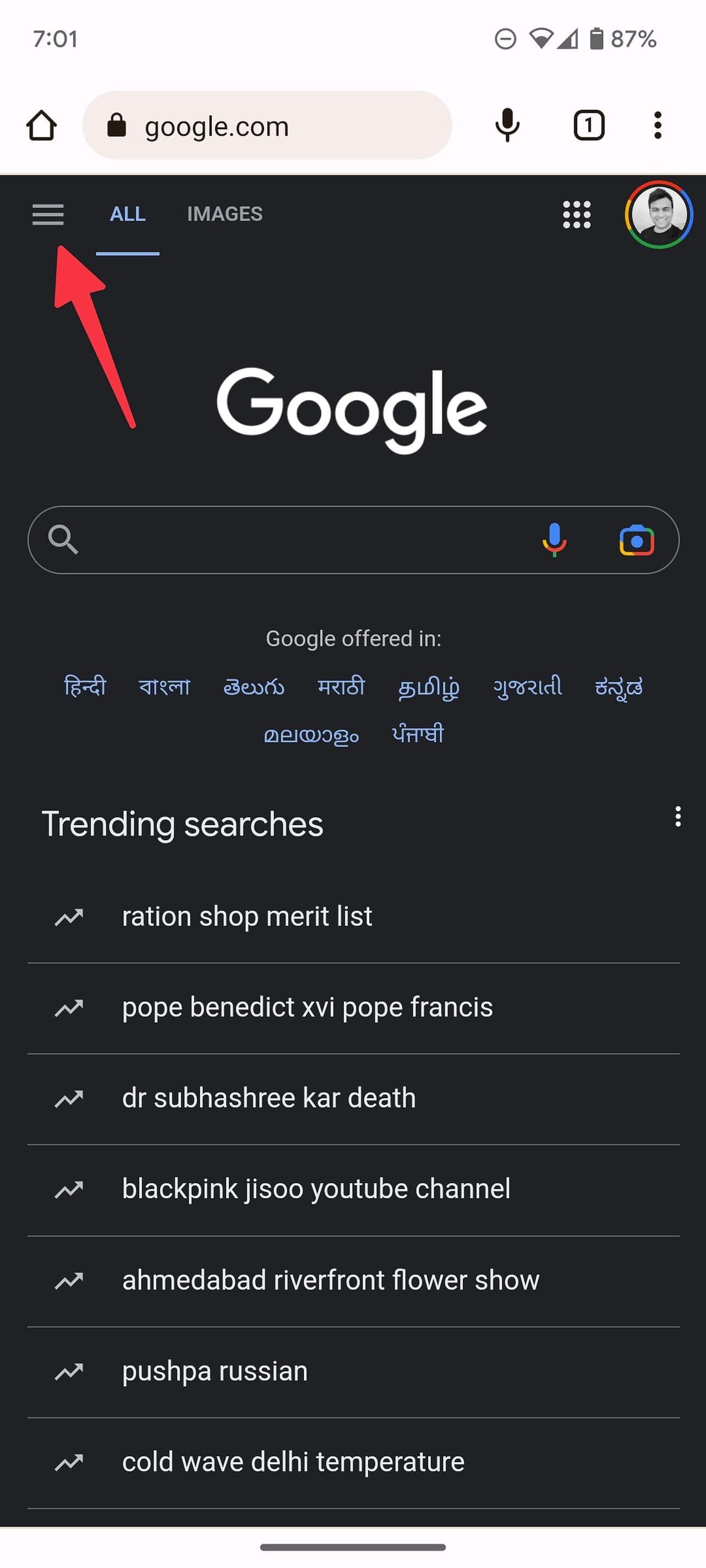Tap the trending arrow next to ration shop merit list
706x1568 pixels.
pyautogui.click(x=69, y=916)
